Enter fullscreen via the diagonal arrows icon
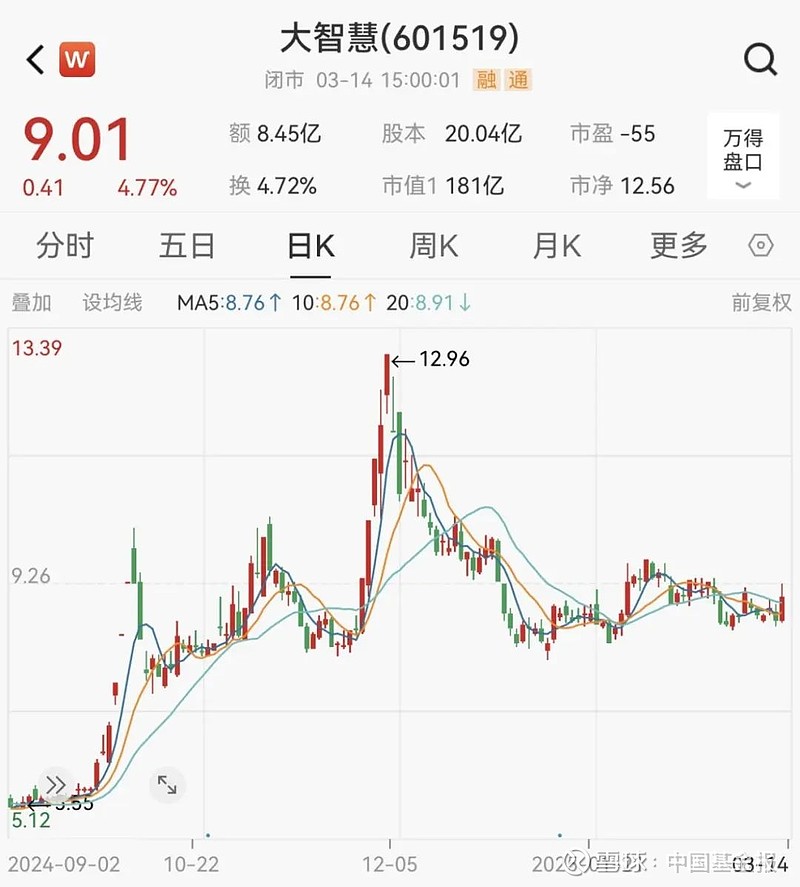800x887 pixels. (x=166, y=785)
